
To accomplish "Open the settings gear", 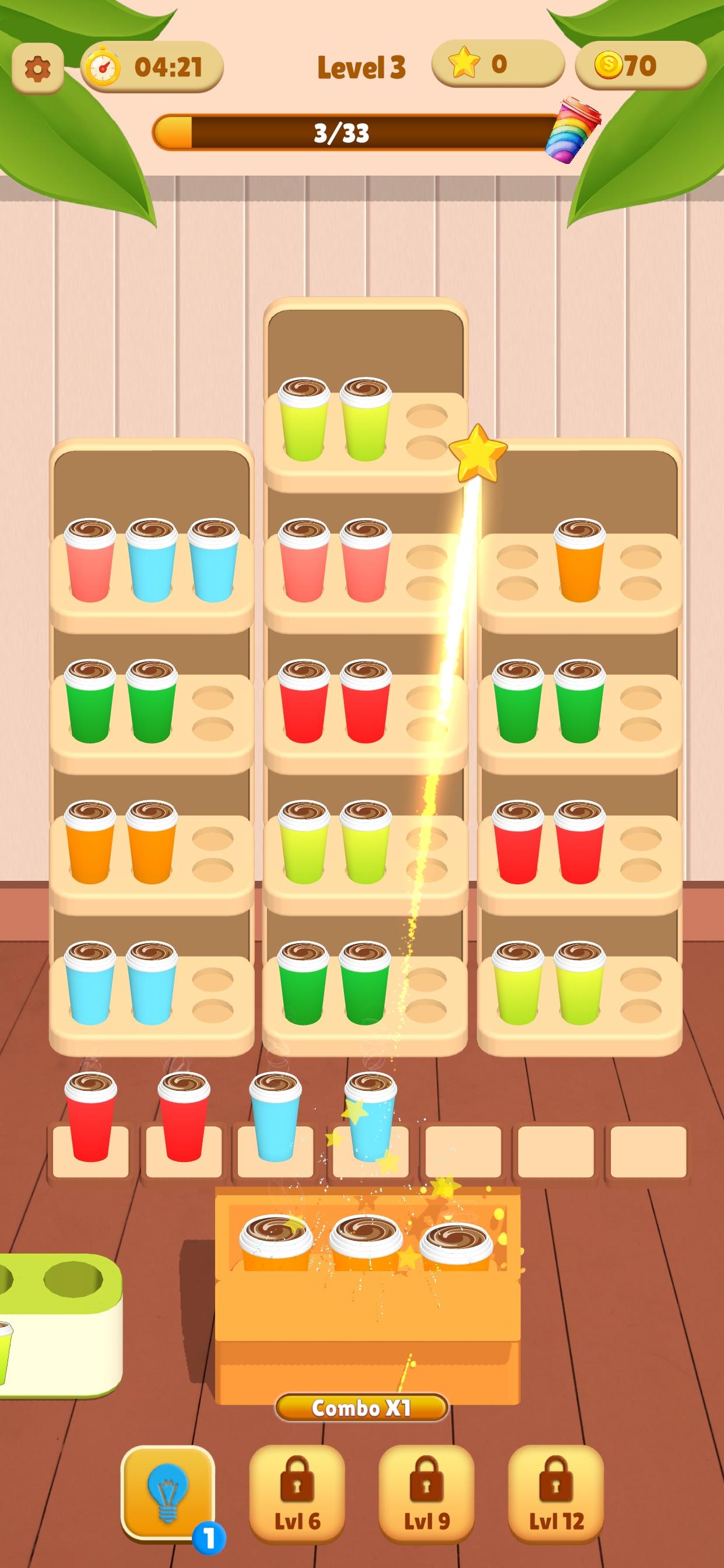I will 38,68.
